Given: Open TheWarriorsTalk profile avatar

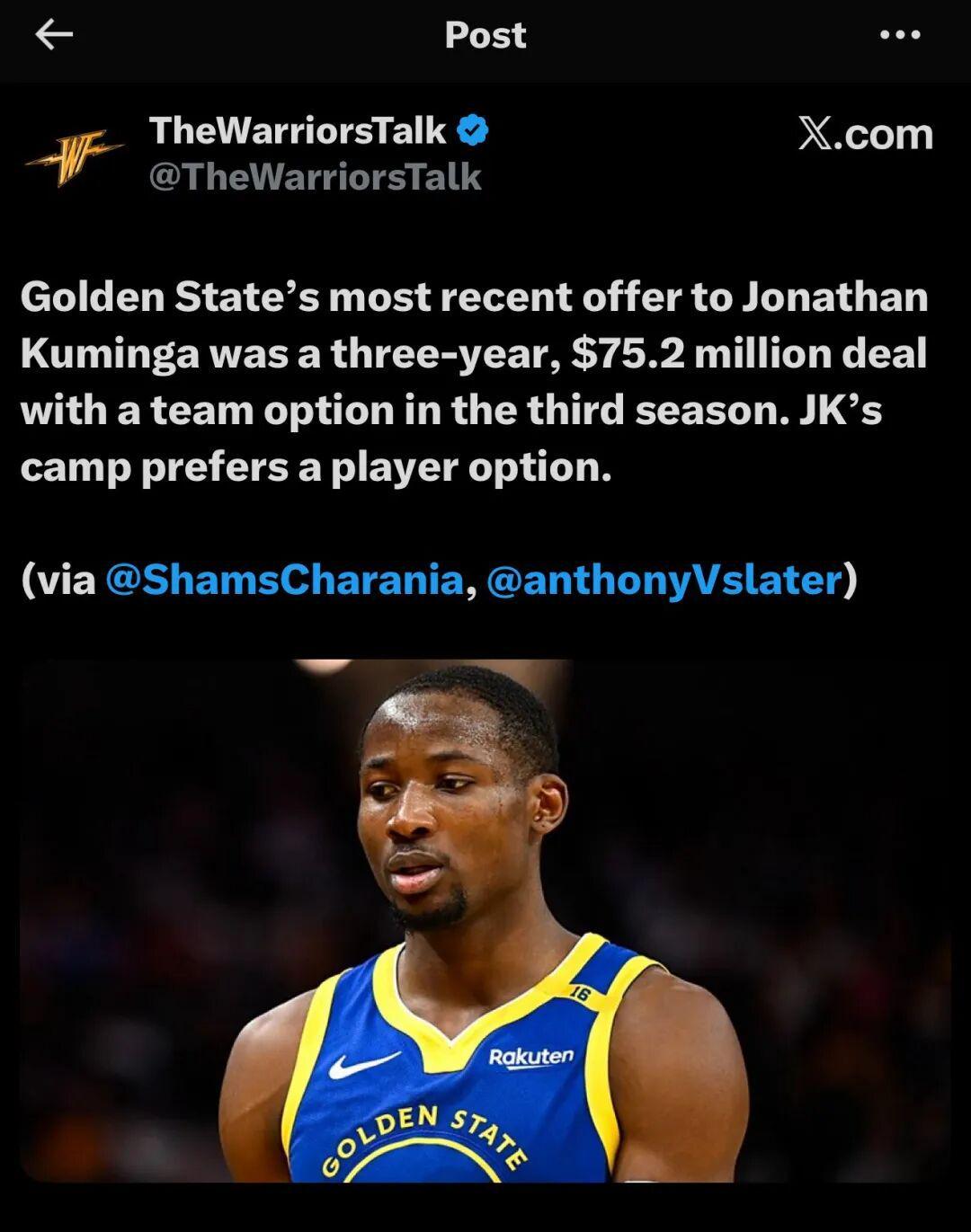Looking at the screenshot, I should (x=74, y=155).
